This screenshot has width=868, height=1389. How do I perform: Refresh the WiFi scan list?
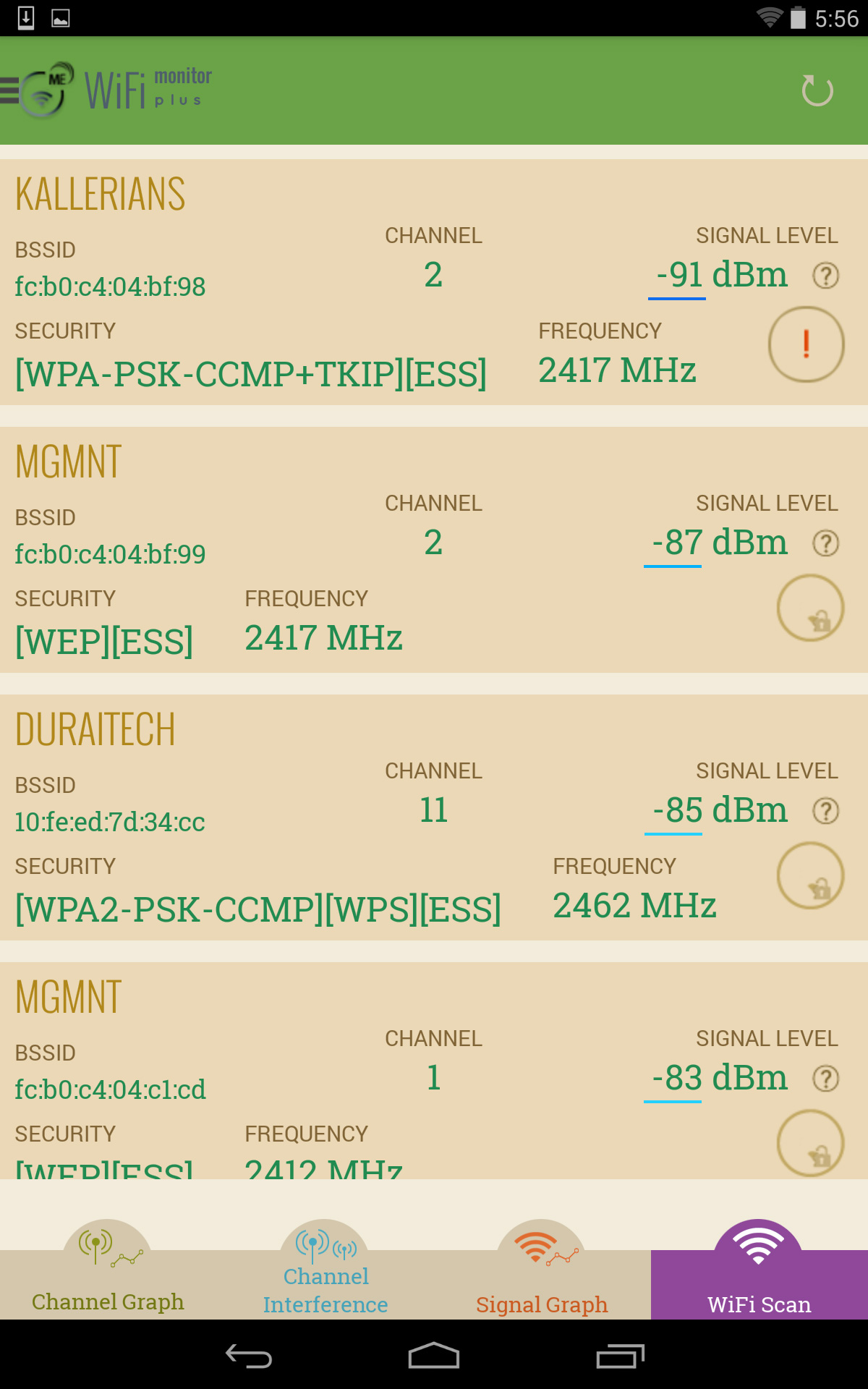(817, 91)
